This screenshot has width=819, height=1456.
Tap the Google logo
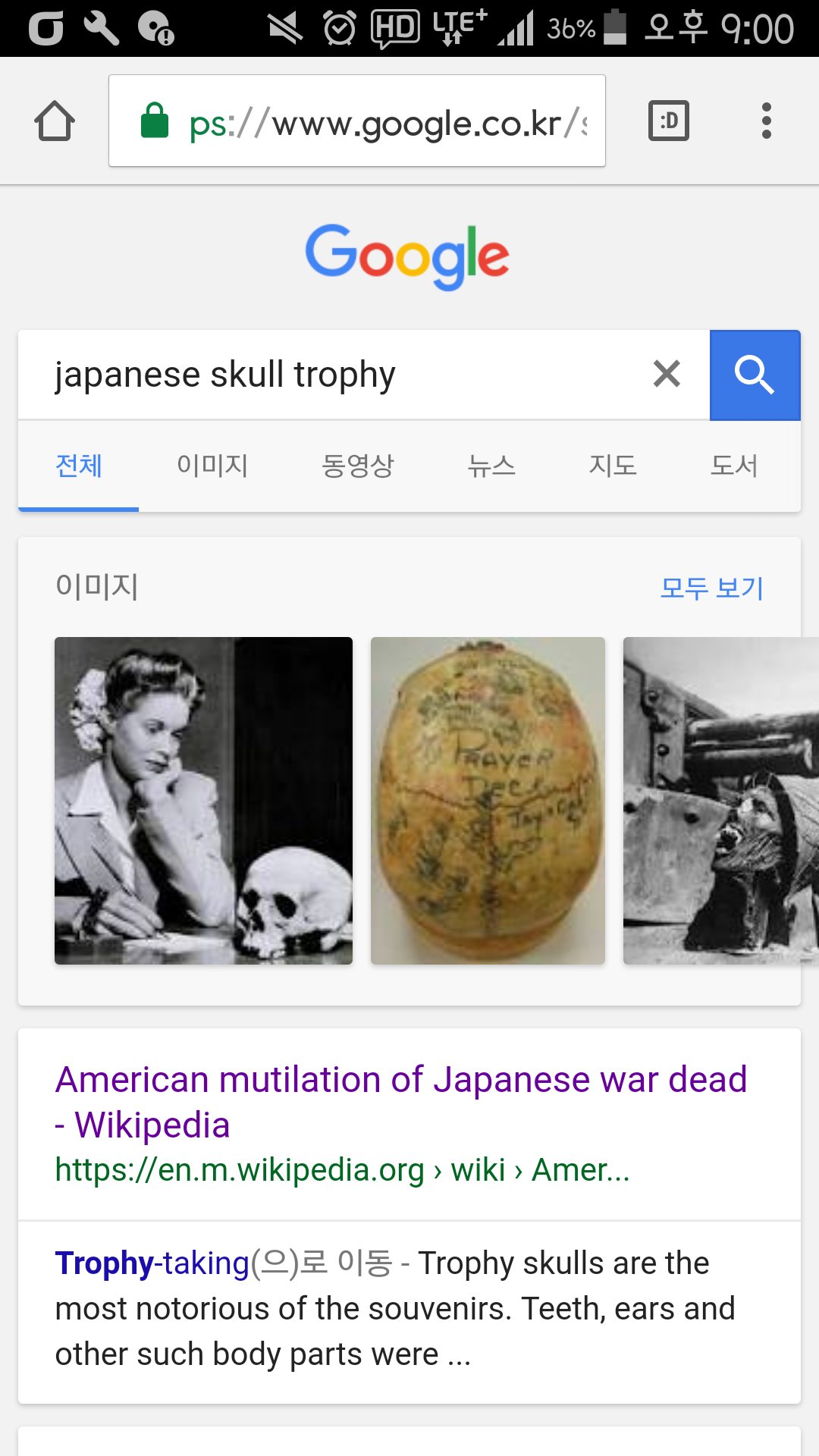click(408, 256)
